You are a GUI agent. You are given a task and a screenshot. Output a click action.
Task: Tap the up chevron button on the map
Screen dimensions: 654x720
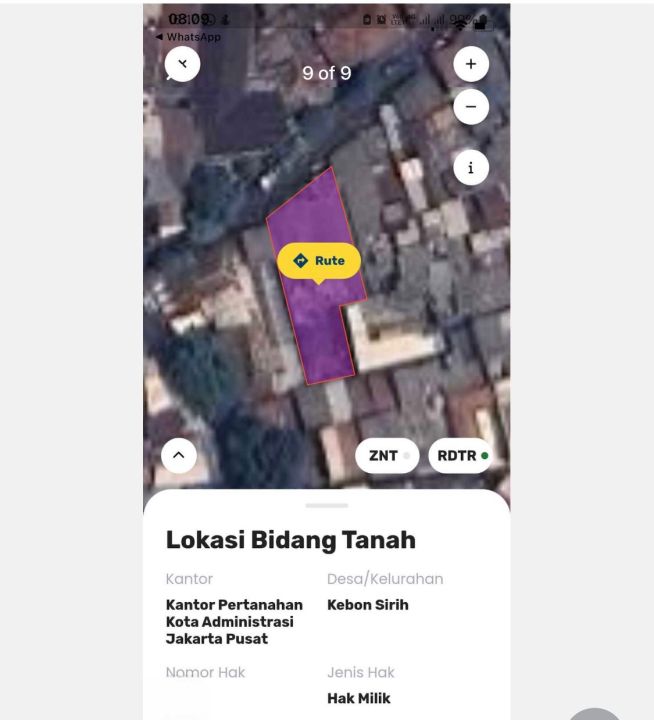(x=179, y=456)
